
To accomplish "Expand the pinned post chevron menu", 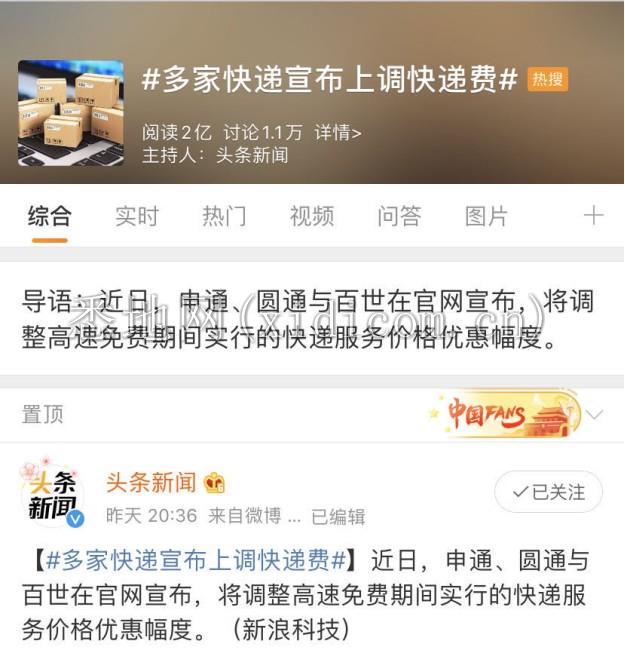I will (595, 414).
